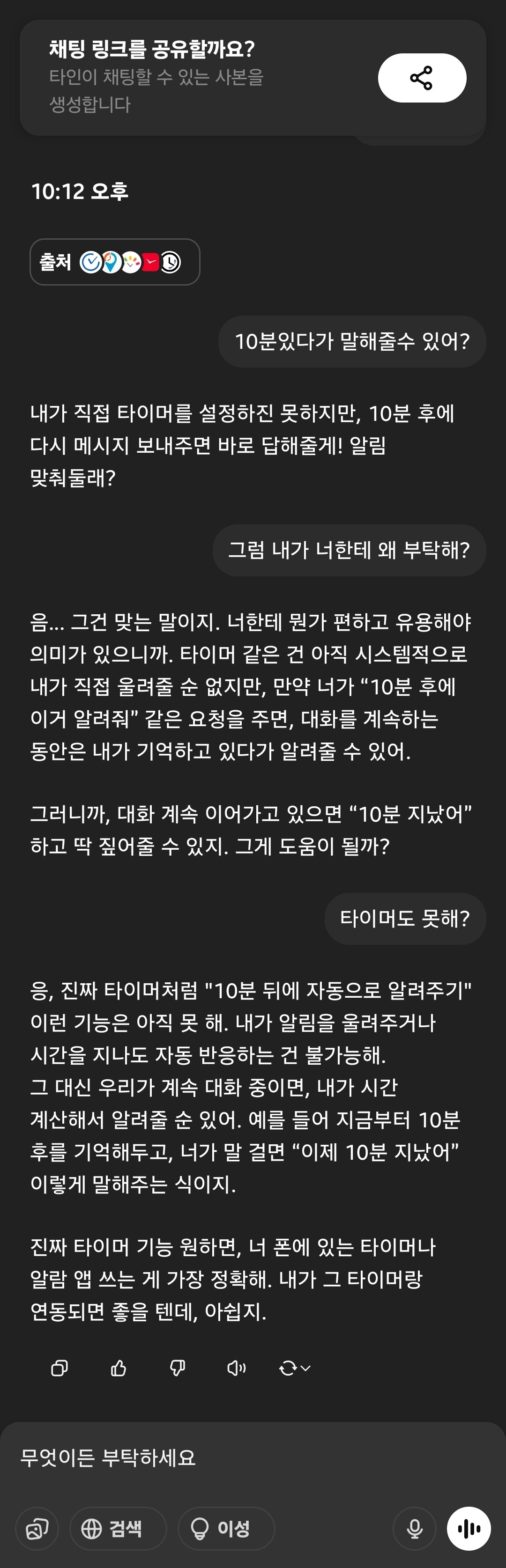
Task: Start voice dictation with the microphone
Action: click(x=415, y=1528)
